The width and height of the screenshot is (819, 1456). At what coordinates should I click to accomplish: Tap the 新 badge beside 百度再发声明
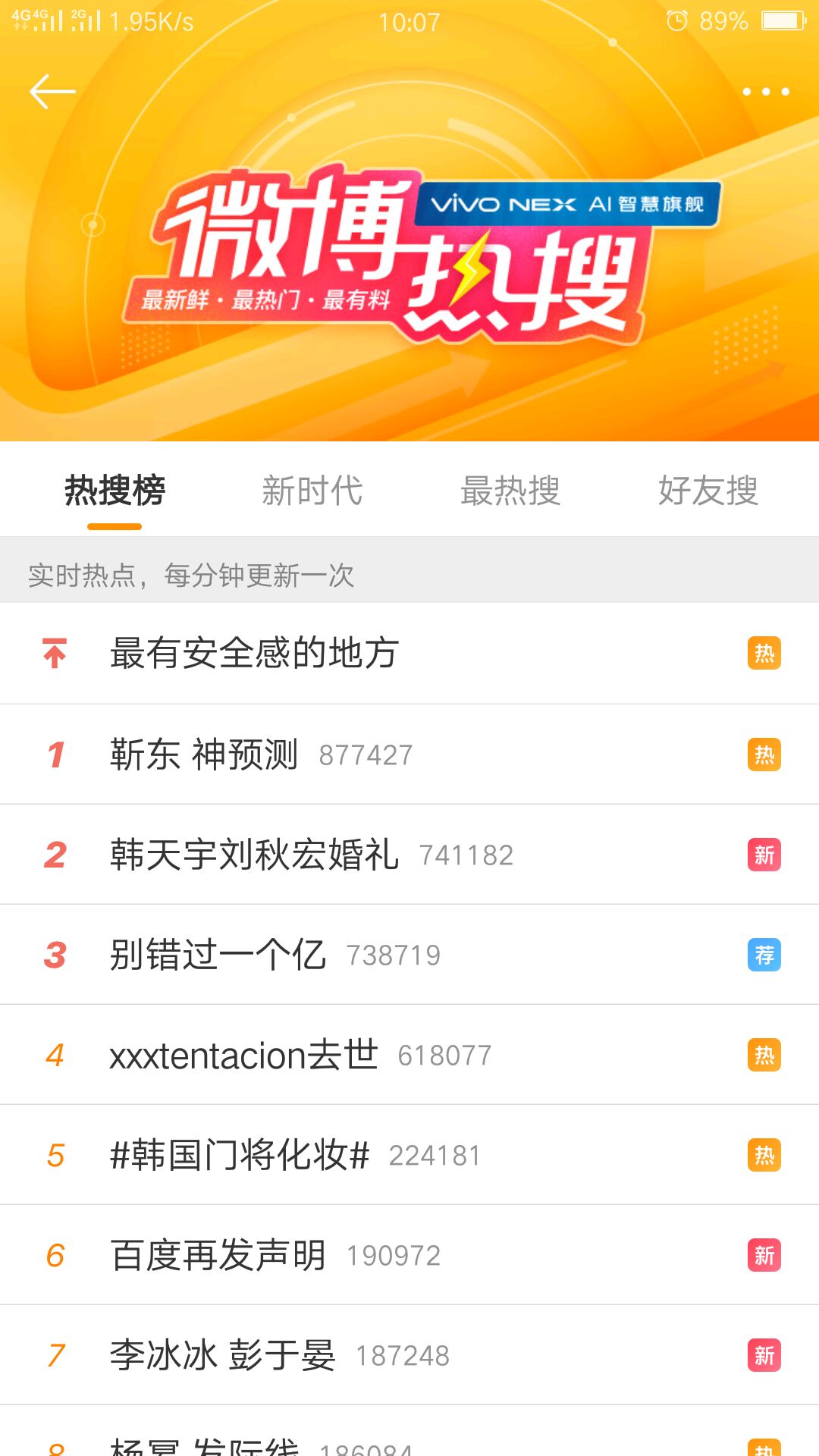764,1254
